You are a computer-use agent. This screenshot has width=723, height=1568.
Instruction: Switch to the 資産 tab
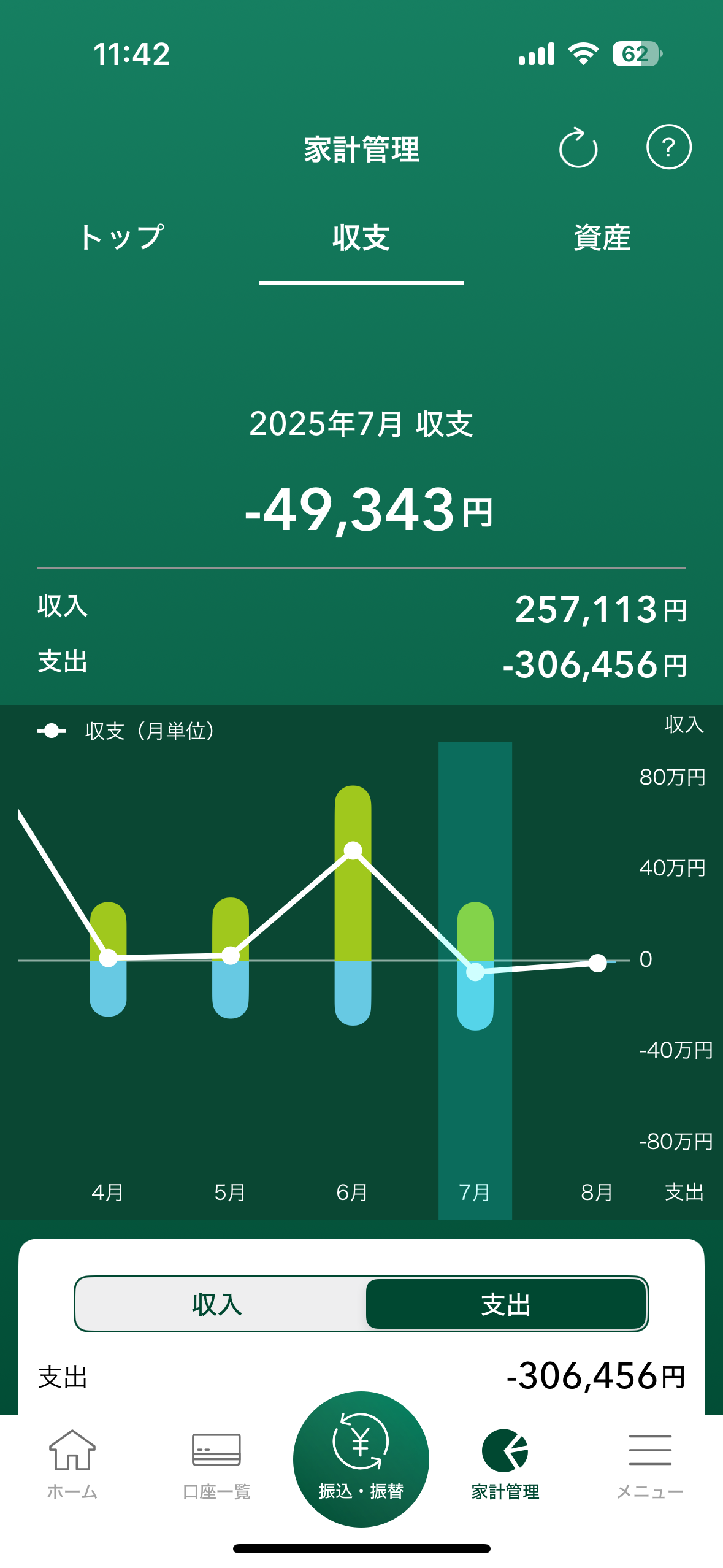(x=602, y=238)
